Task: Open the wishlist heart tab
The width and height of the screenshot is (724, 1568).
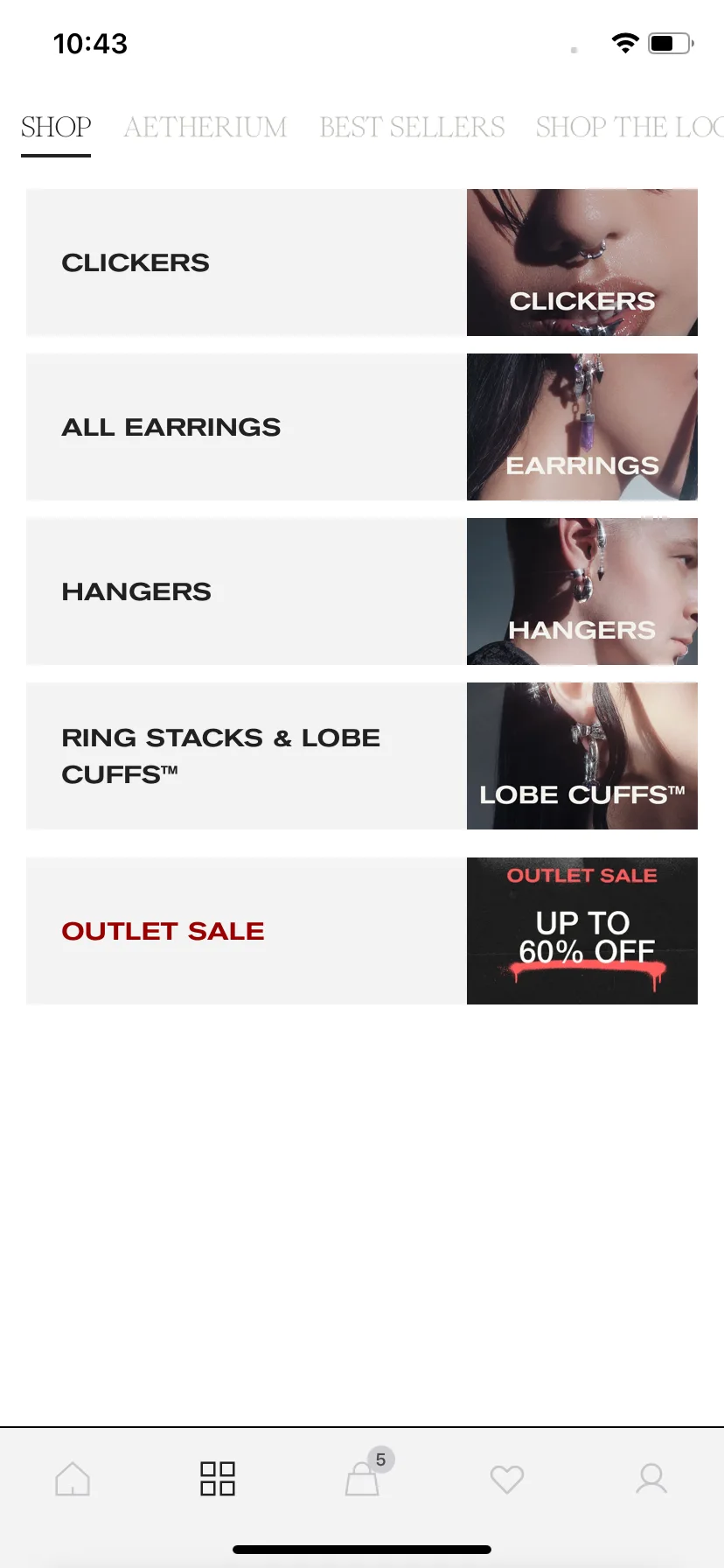Action: (507, 1479)
